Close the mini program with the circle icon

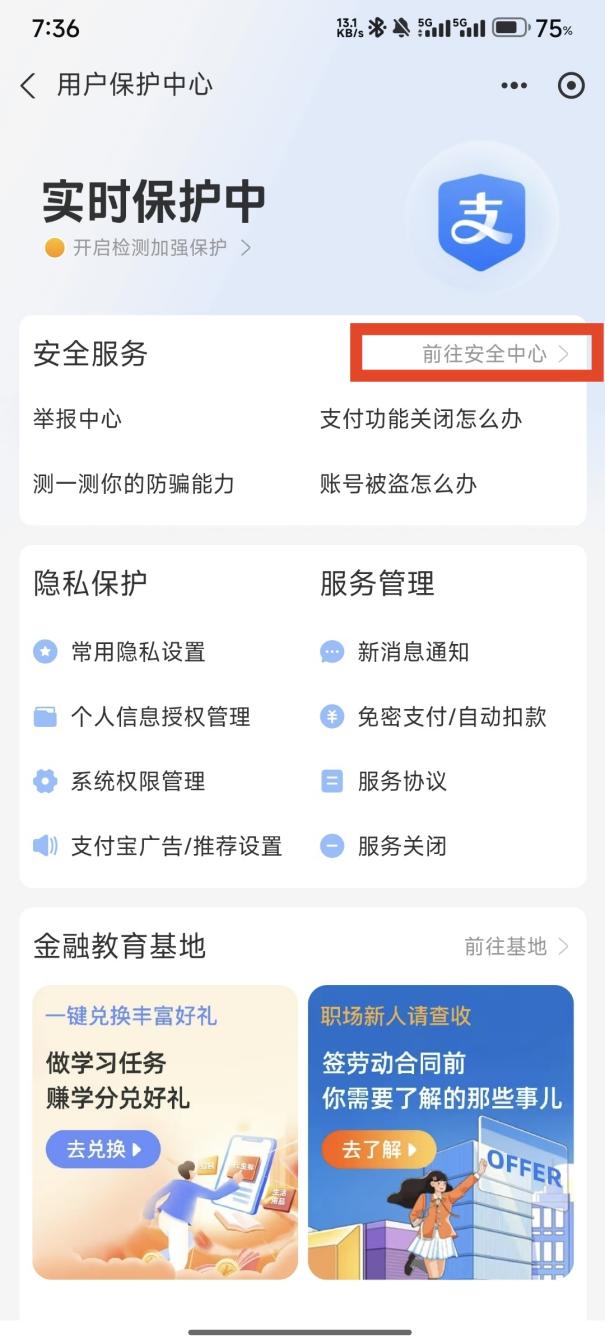click(x=571, y=86)
